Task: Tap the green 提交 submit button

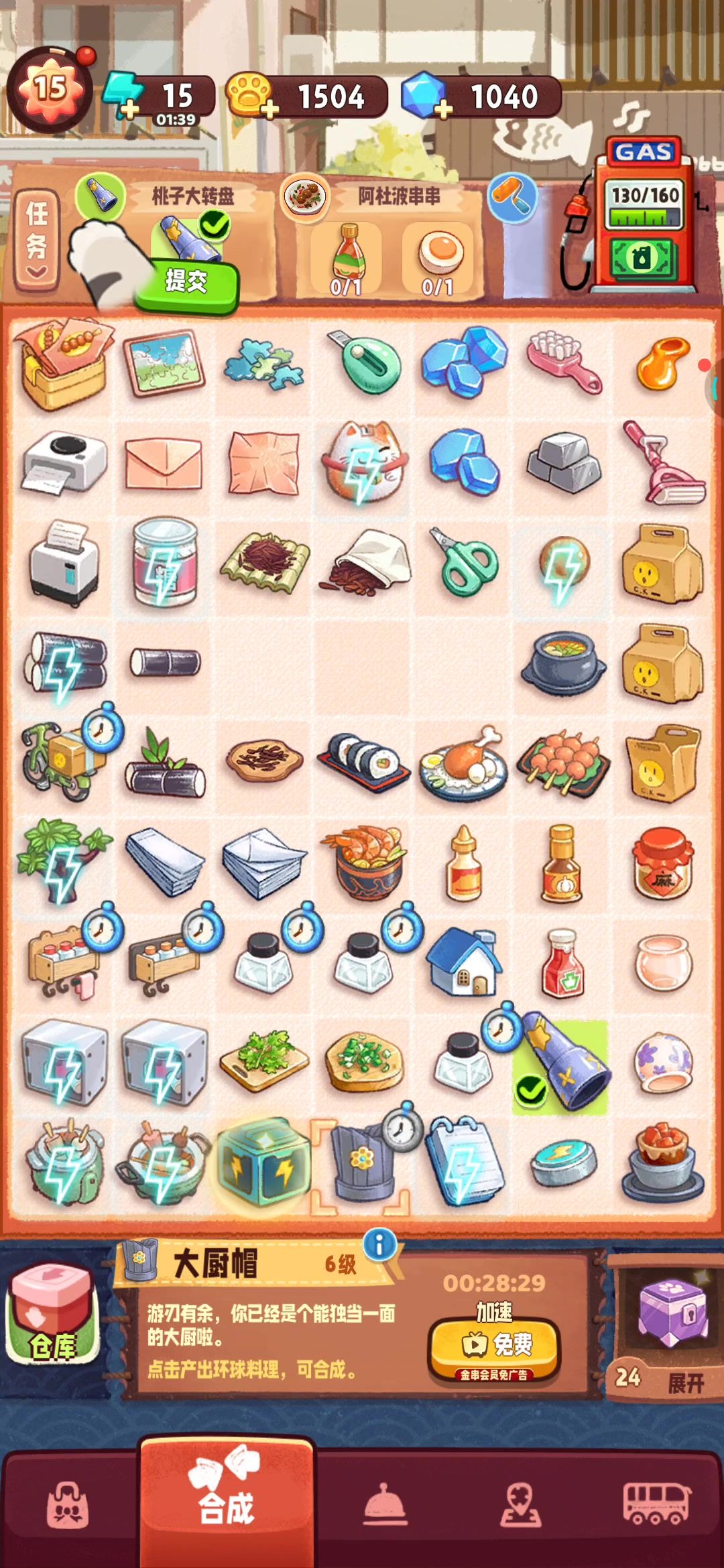Action: pyautogui.click(x=186, y=282)
